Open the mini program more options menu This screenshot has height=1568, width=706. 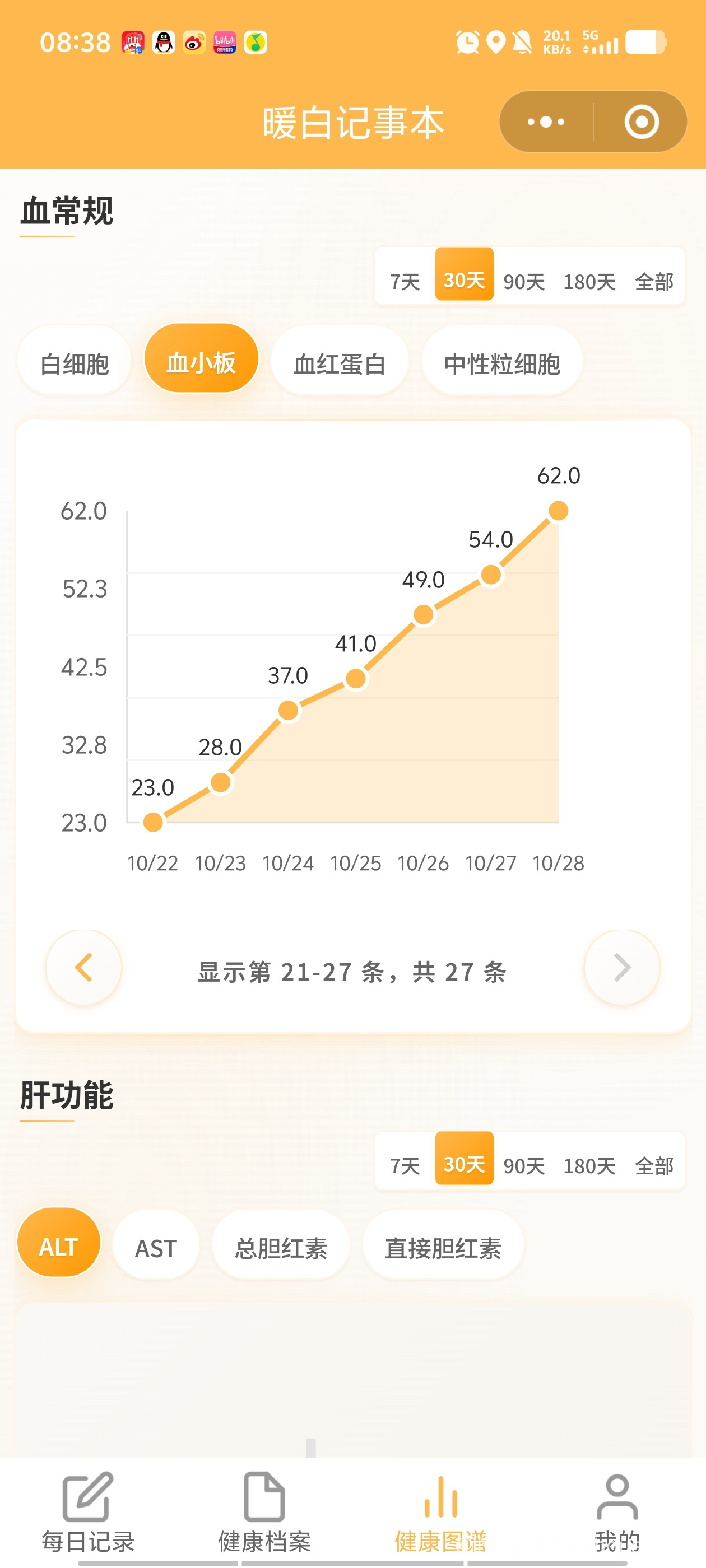coord(545,122)
